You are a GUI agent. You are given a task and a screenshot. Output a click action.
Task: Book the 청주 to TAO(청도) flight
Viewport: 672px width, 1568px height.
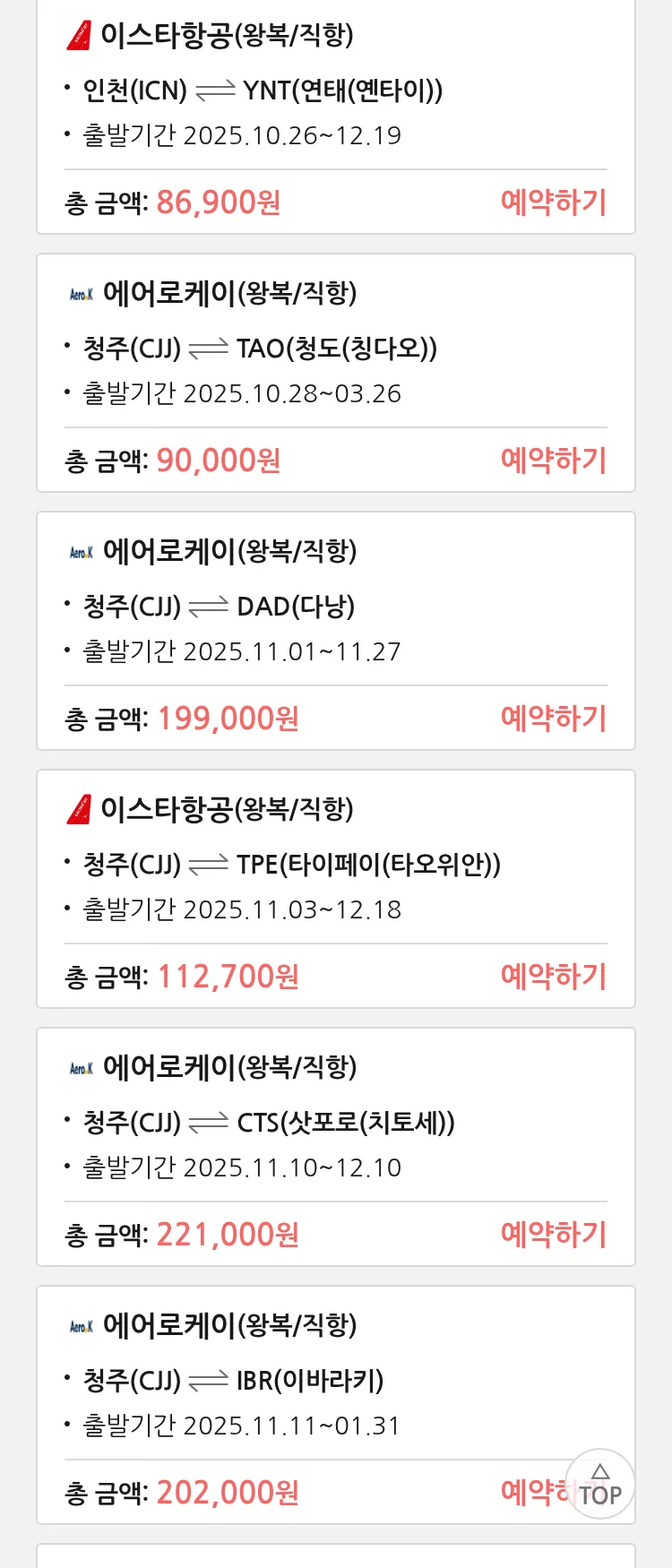[553, 461]
